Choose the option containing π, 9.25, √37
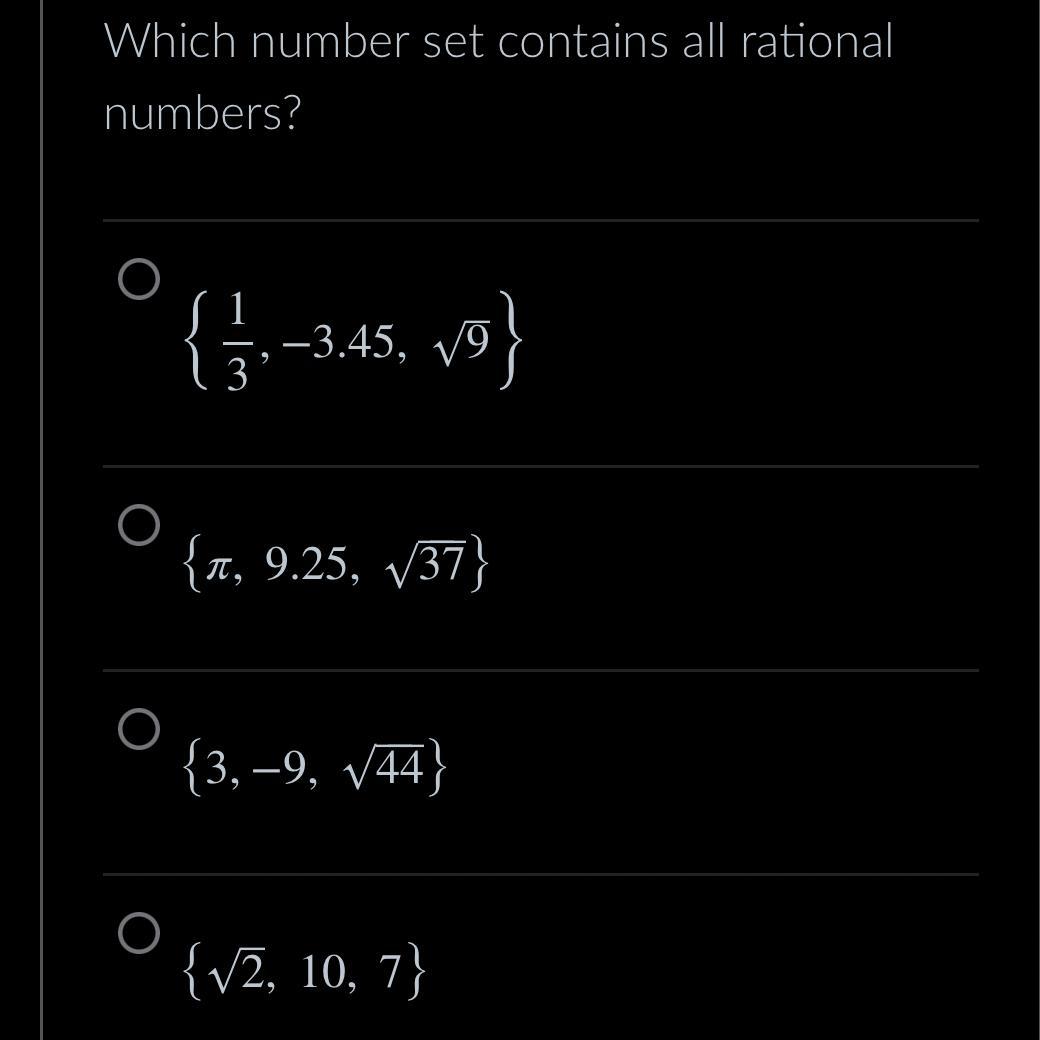1040x1040 pixels. click(139, 525)
